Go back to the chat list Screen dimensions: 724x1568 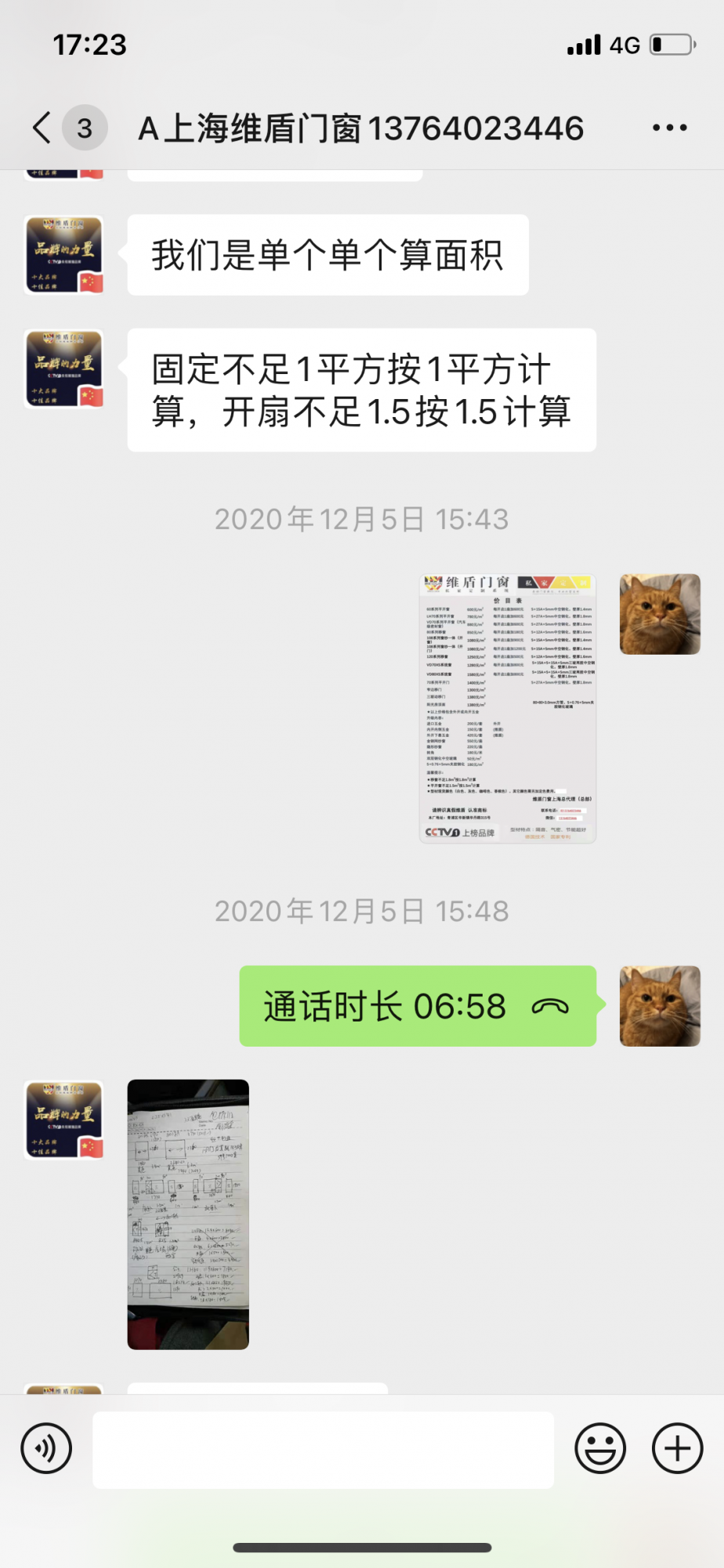(42, 128)
